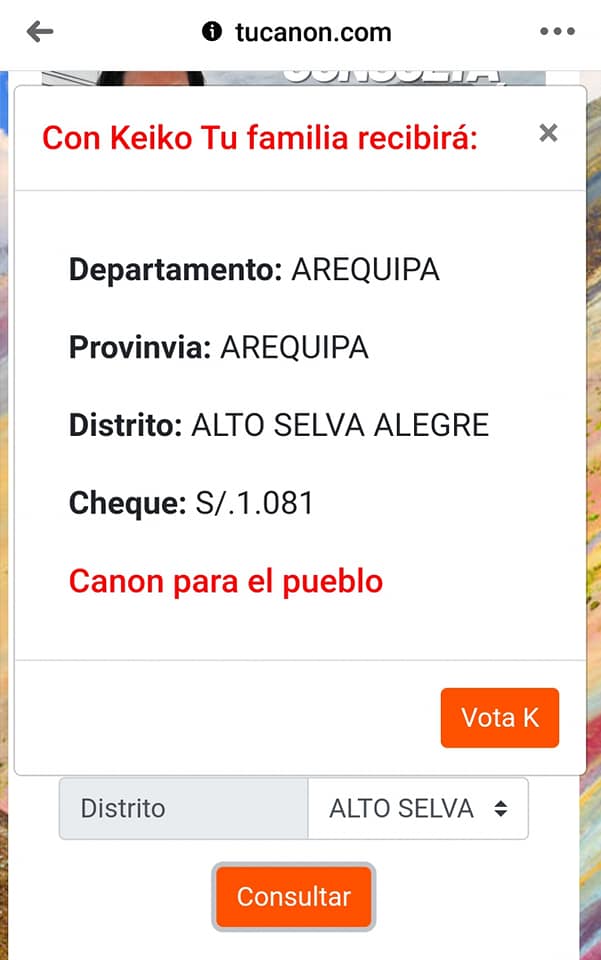Close the Keiko results dialog
The image size is (601, 960).
click(548, 133)
